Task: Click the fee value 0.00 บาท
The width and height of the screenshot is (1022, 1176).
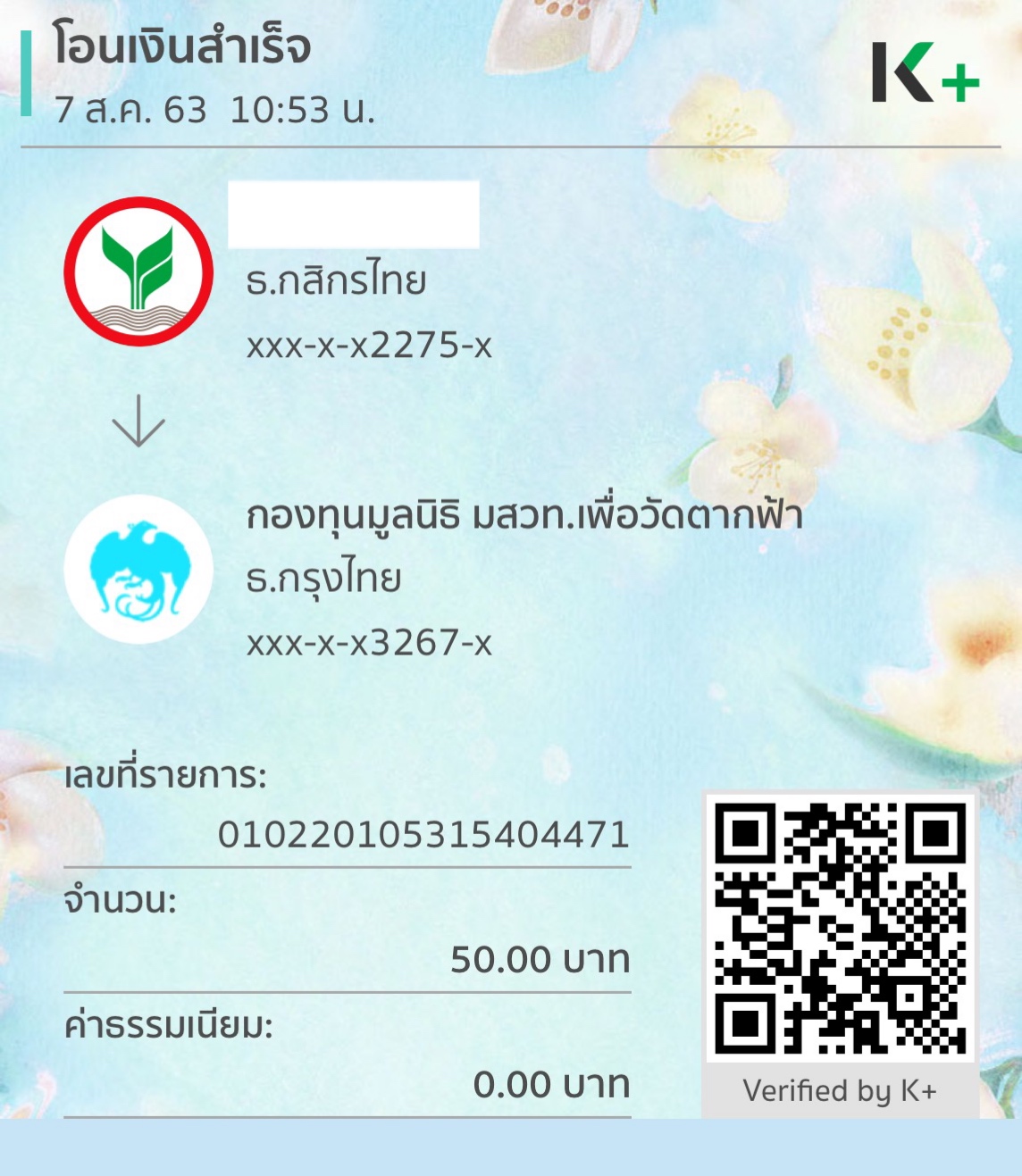Action: [x=549, y=1084]
